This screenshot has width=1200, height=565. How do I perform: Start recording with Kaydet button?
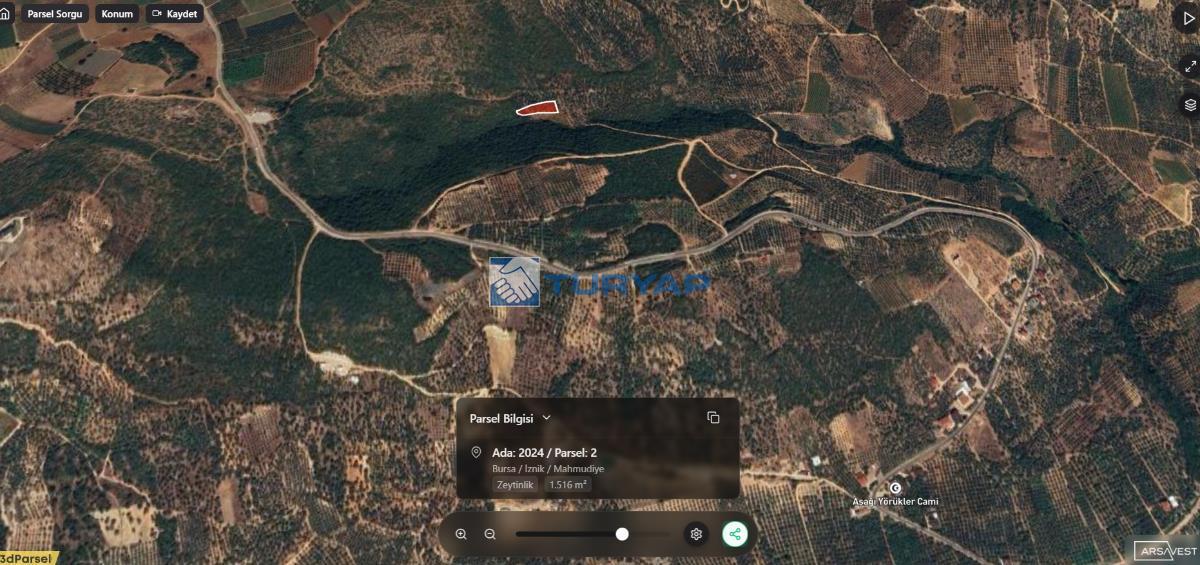point(175,14)
